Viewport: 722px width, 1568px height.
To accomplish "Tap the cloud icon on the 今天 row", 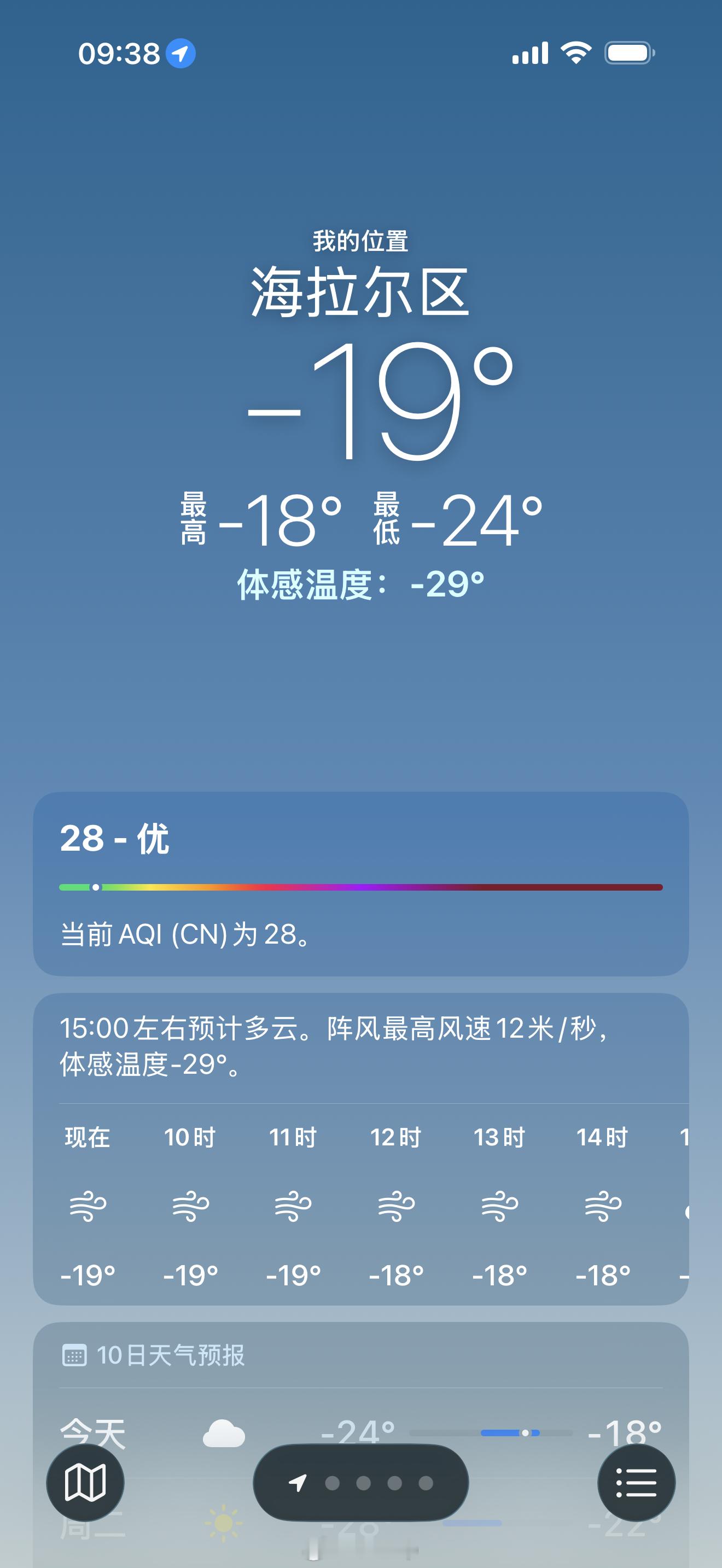I will click(223, 1431).
